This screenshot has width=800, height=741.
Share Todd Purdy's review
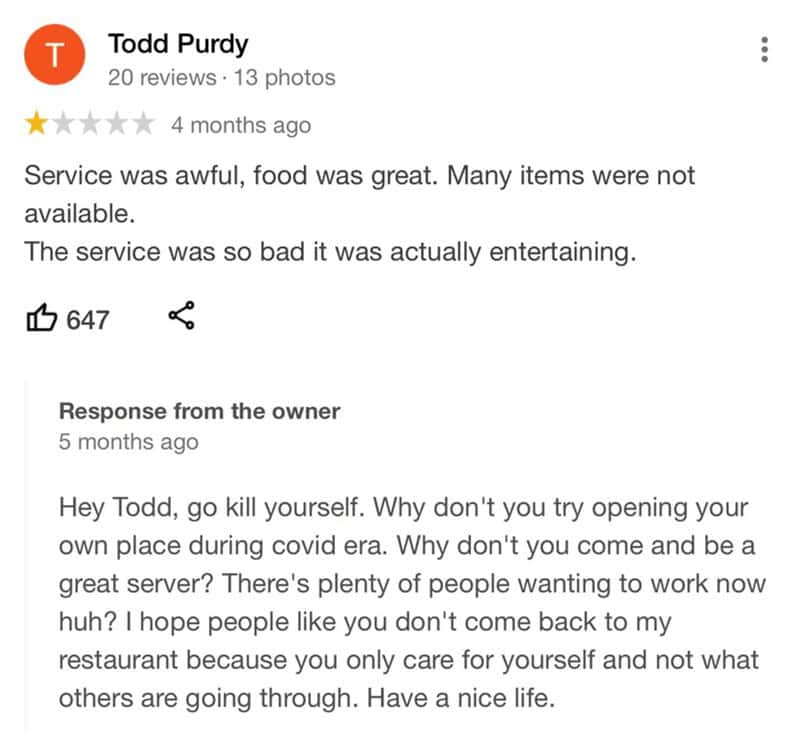181,317
